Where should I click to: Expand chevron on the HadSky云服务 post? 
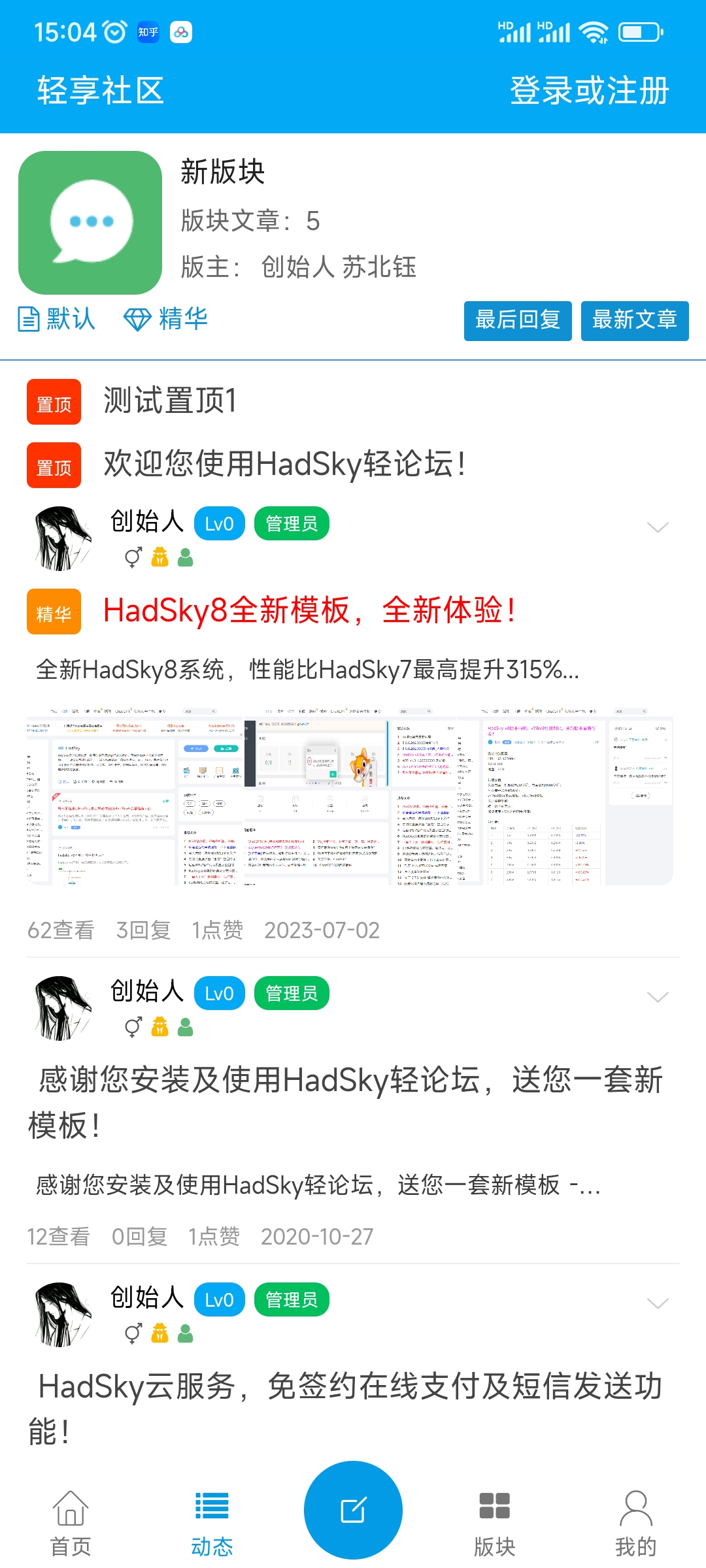657,1303
